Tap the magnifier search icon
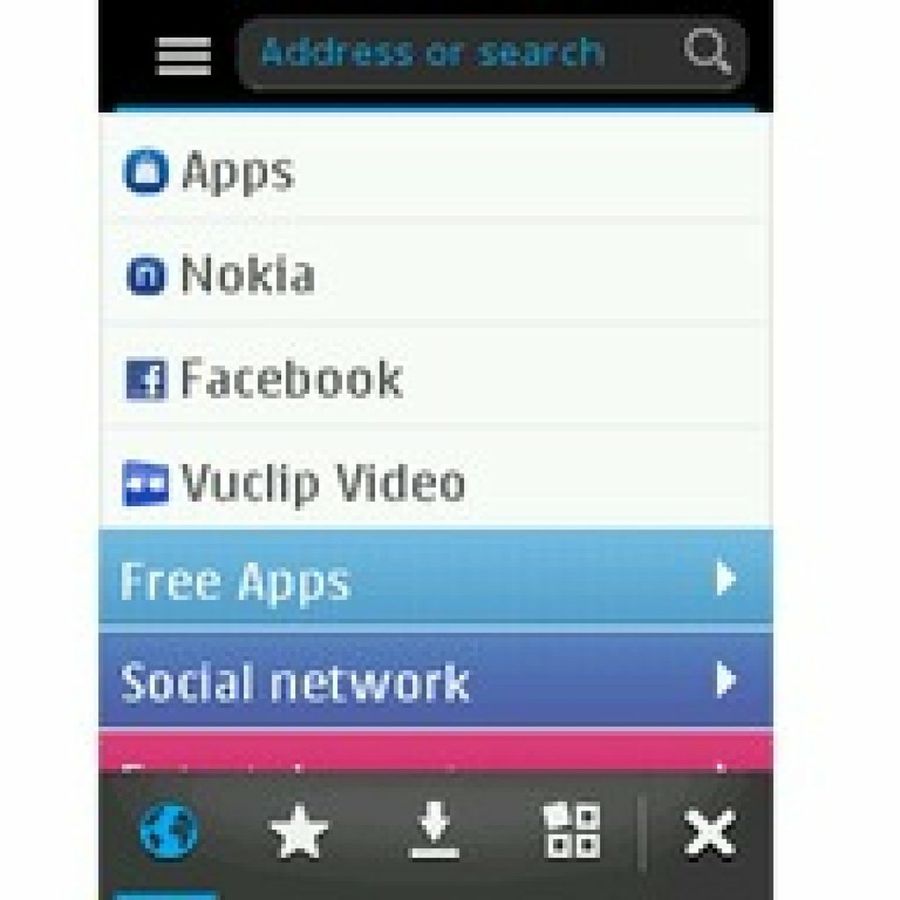This screenshot has width=900, height=900. pos(708,52)
